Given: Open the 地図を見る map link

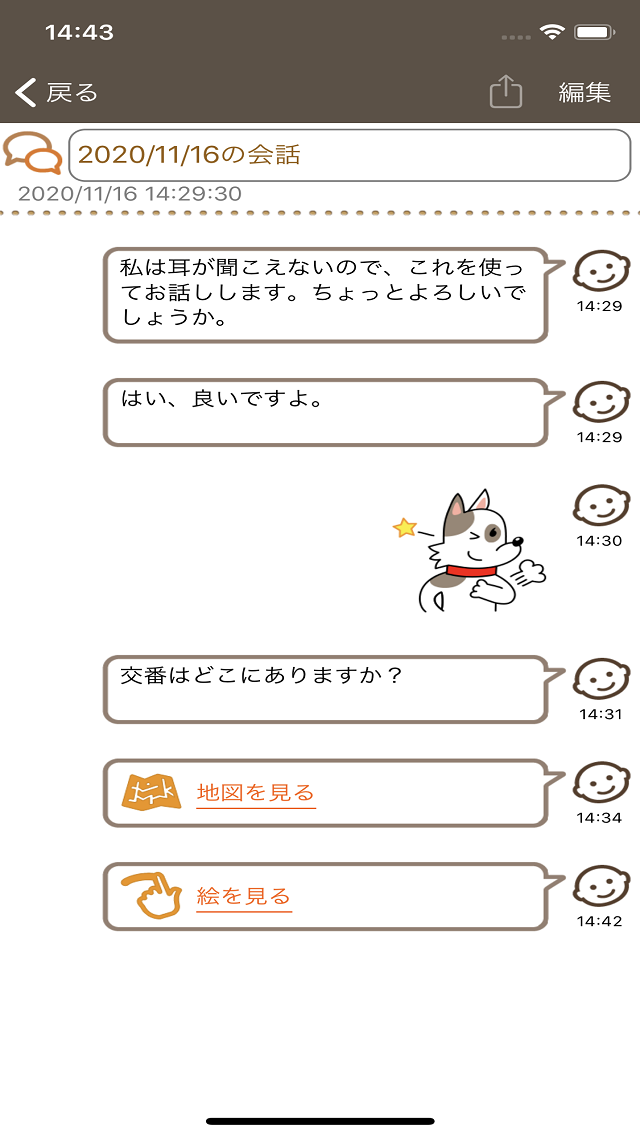Looking at the screenshot, I should point(256,793).
